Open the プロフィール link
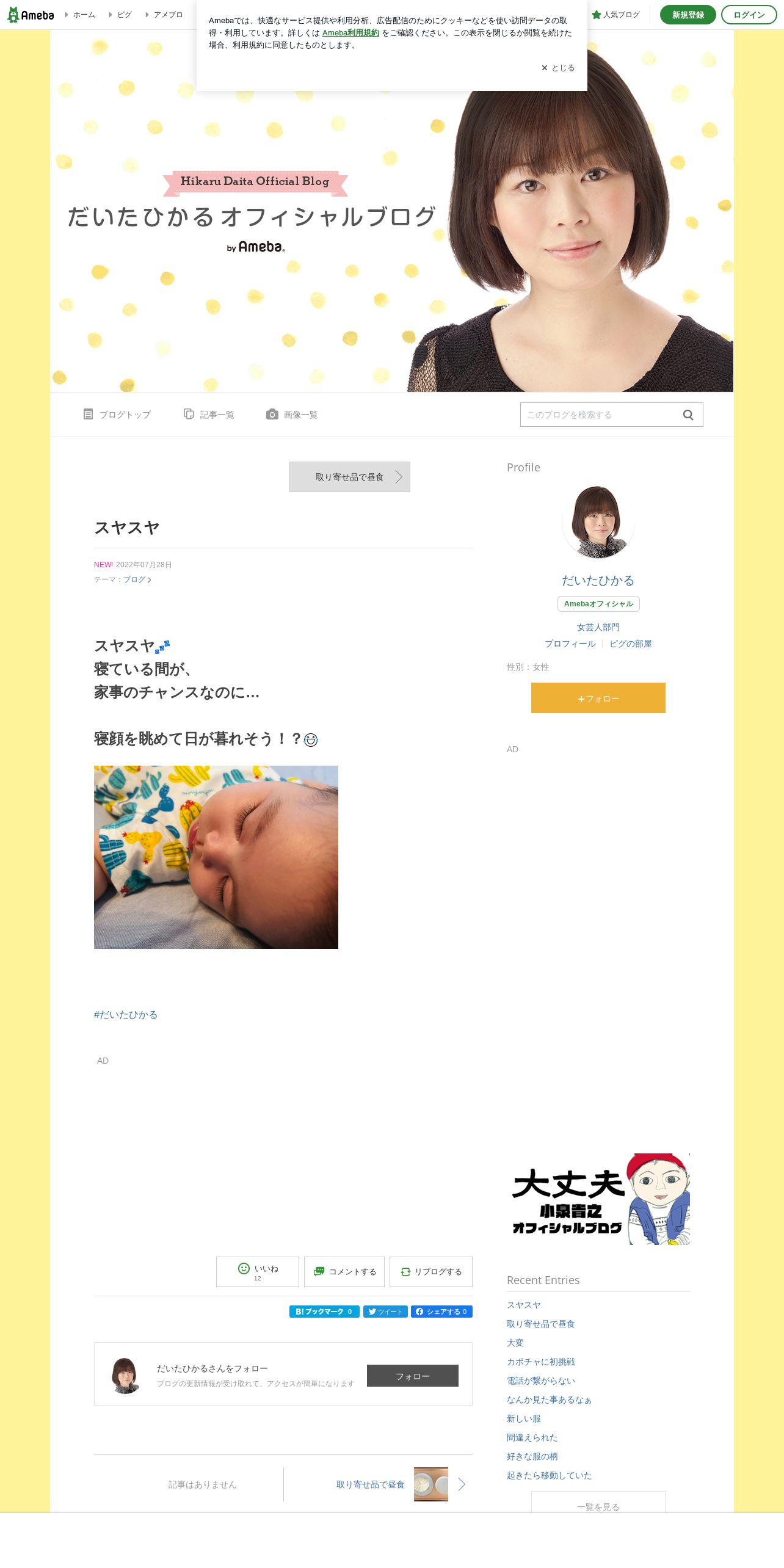The width and height of the screenshot is (784, 1568). (570, 644)
